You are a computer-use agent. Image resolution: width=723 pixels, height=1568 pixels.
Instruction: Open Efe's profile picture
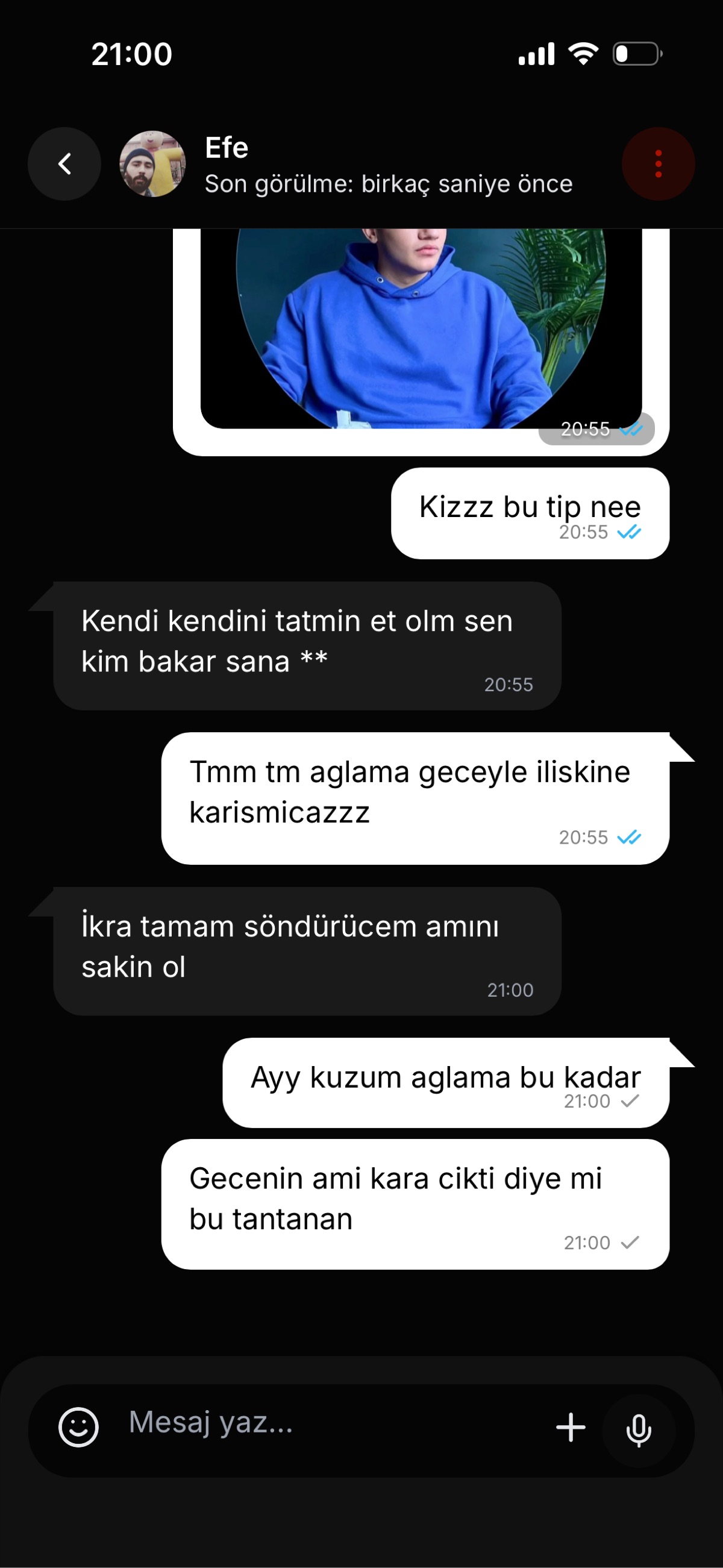pyautogui.click(x=152, y=164)
